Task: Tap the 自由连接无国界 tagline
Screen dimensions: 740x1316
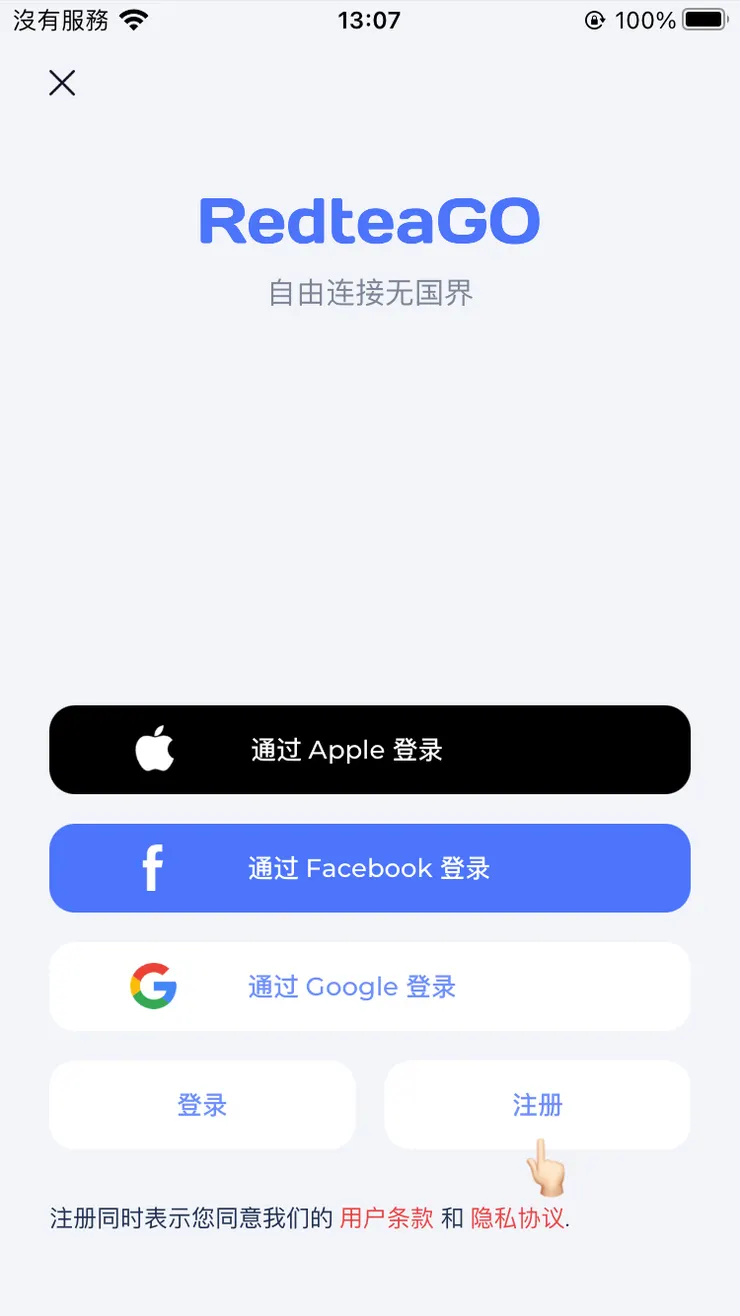Action: 369,293
